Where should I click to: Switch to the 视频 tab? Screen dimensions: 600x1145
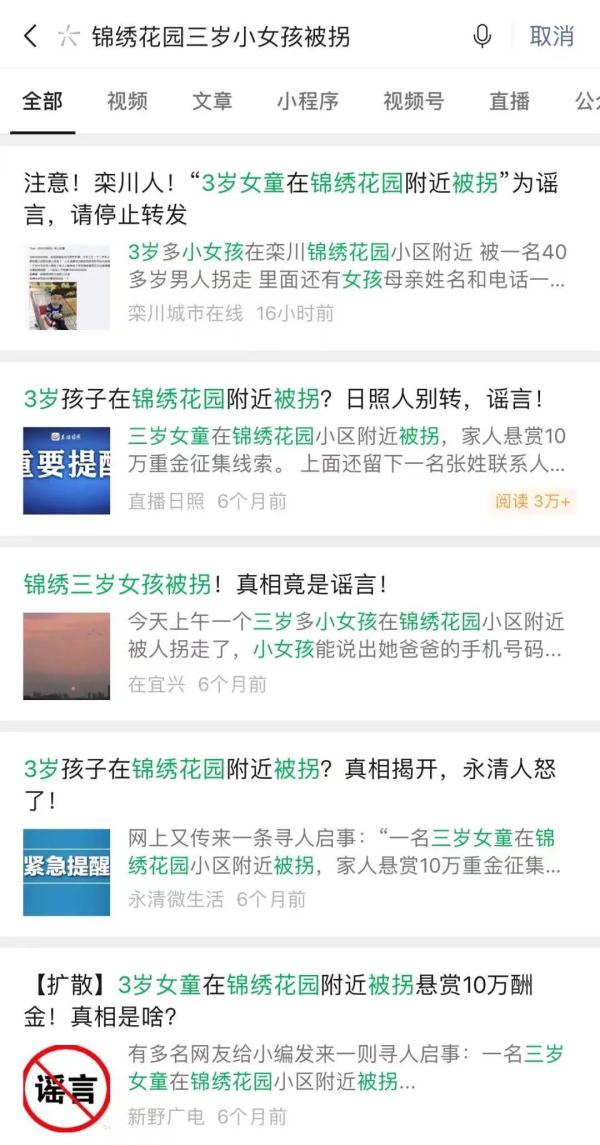tap(127, 101)
